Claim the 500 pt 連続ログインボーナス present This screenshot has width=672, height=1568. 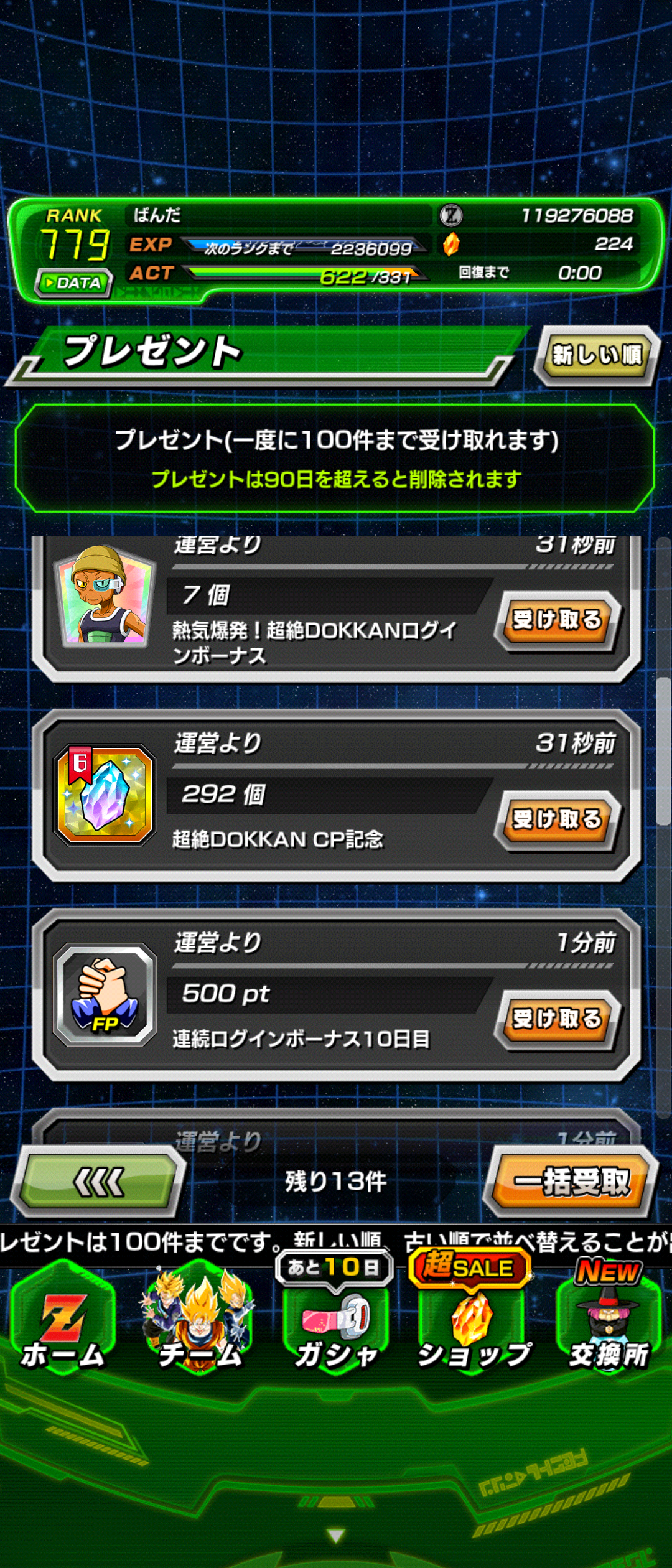pyautogui.click(x=558, y=1019)
